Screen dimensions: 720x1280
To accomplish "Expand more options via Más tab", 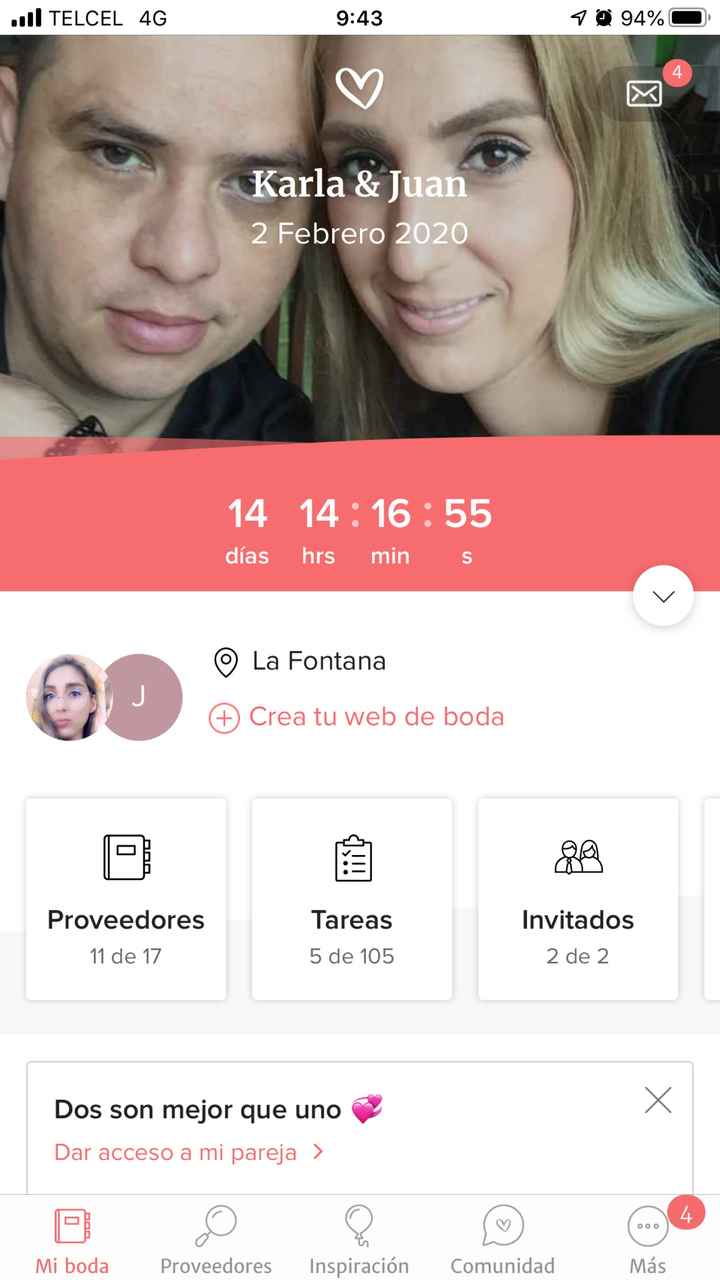I will (646, 1238).
